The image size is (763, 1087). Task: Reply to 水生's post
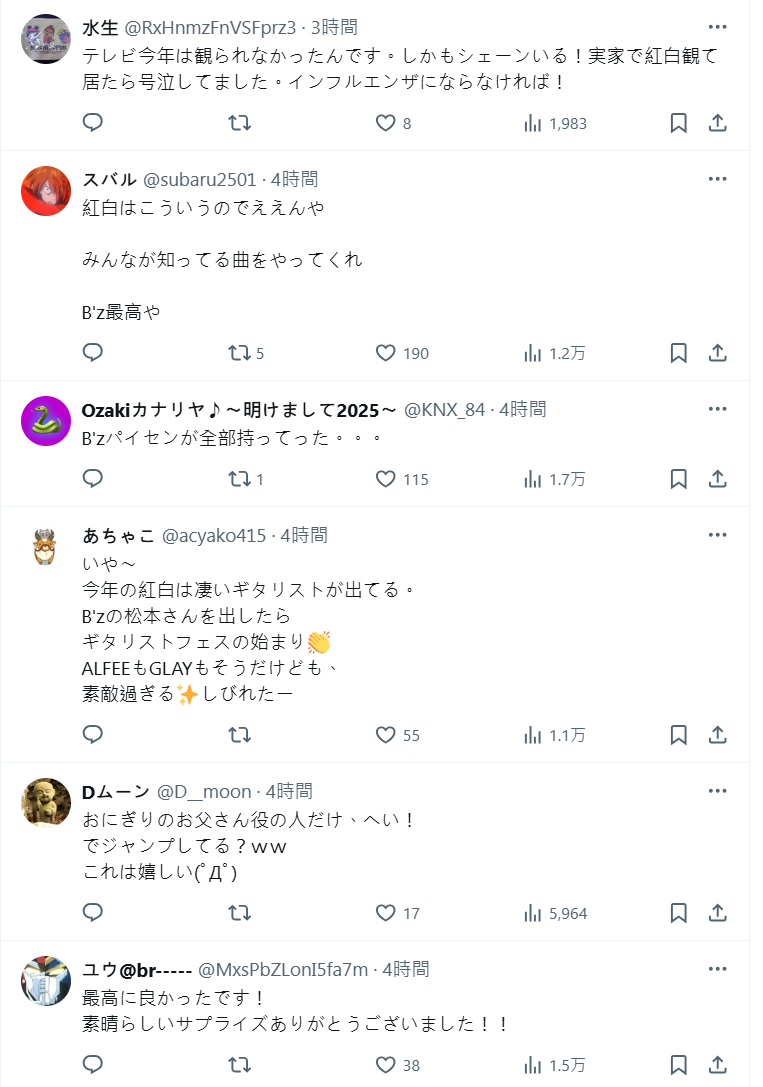coord(93,123)
